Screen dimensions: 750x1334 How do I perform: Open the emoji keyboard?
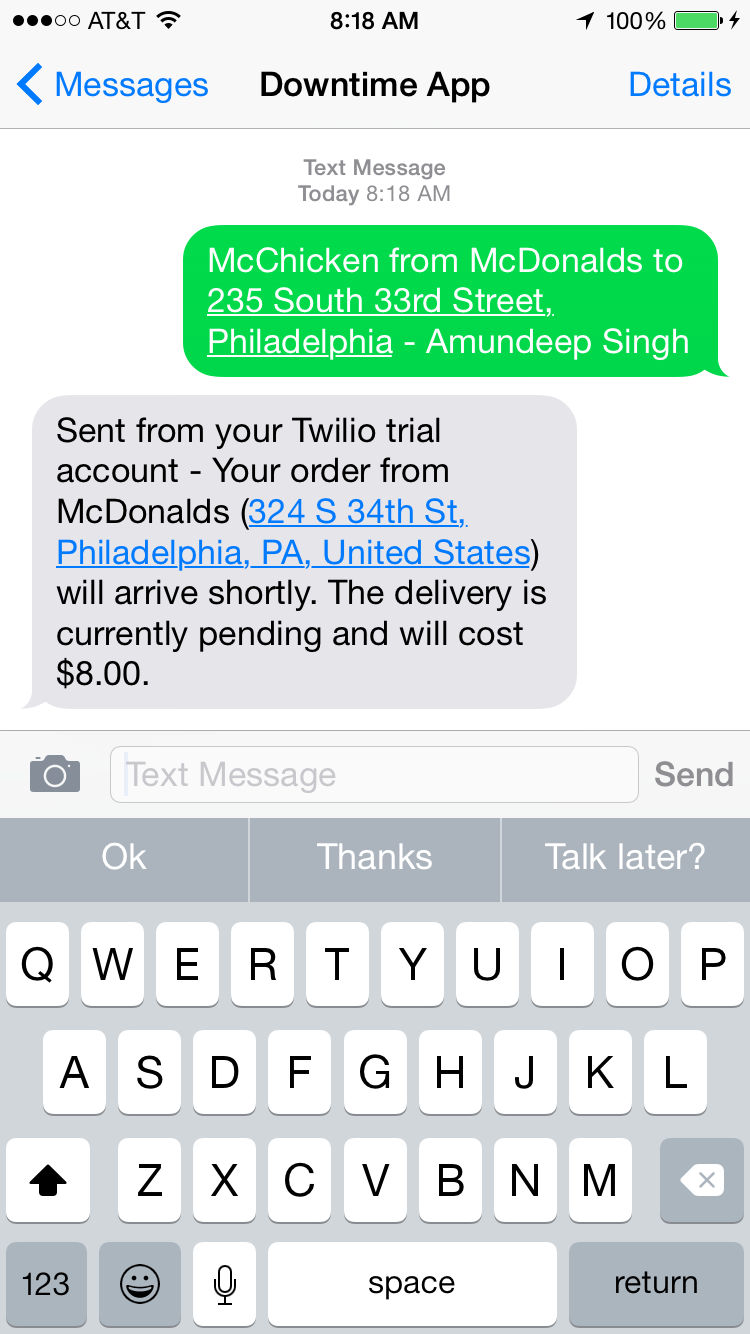[139, 1284]
